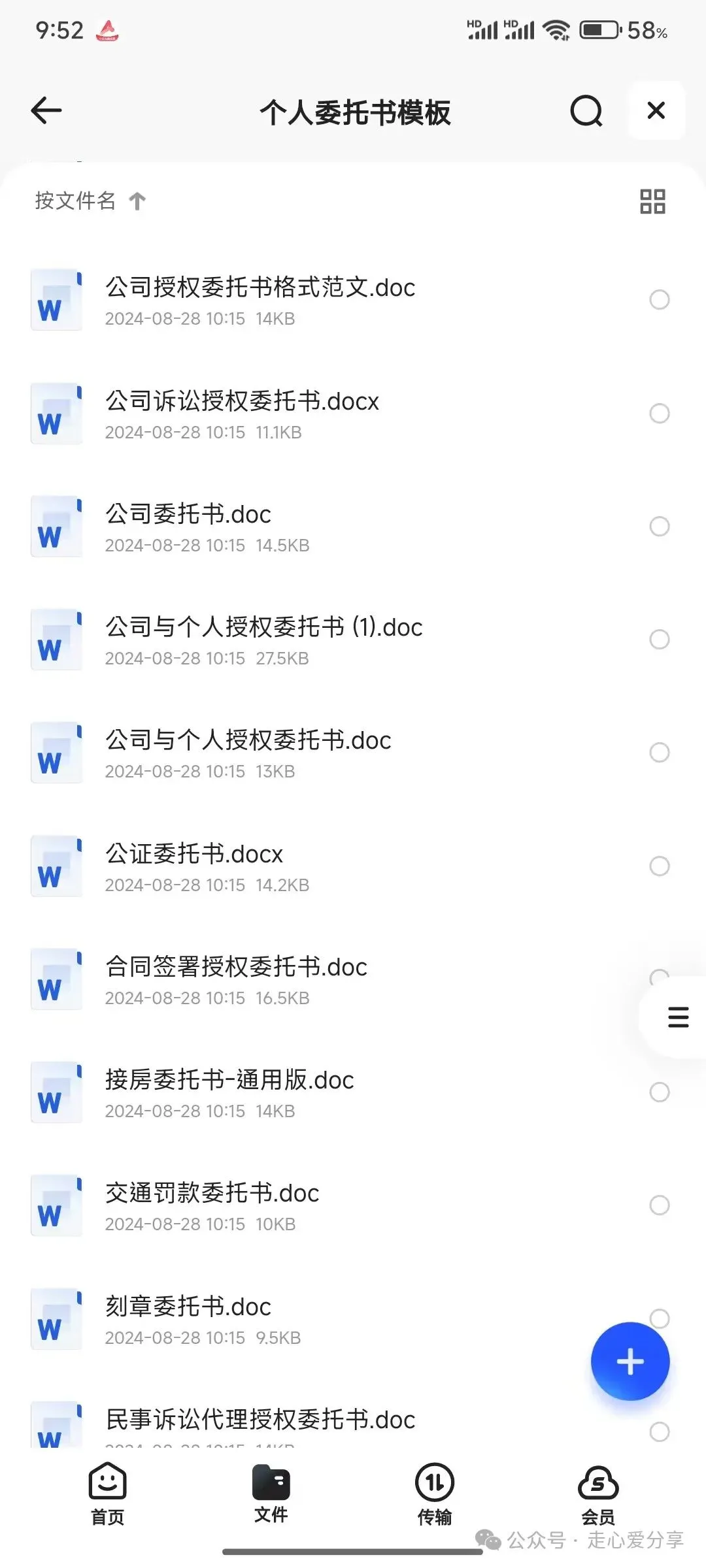The width and height of the screenshot is (706, 1568).
Task: Open the side menu handle with three lines
Action: [678, 1017]
